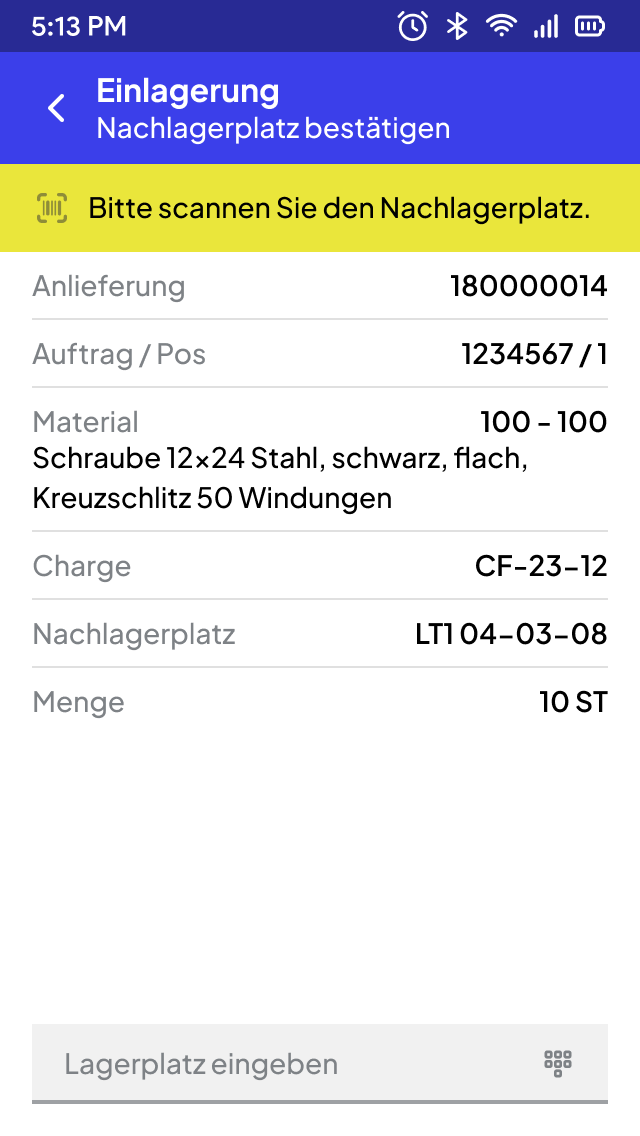Go back from the Einlagerung screen
The height and width of the screenshot is (1136, 640).
(x=56, y=108)
